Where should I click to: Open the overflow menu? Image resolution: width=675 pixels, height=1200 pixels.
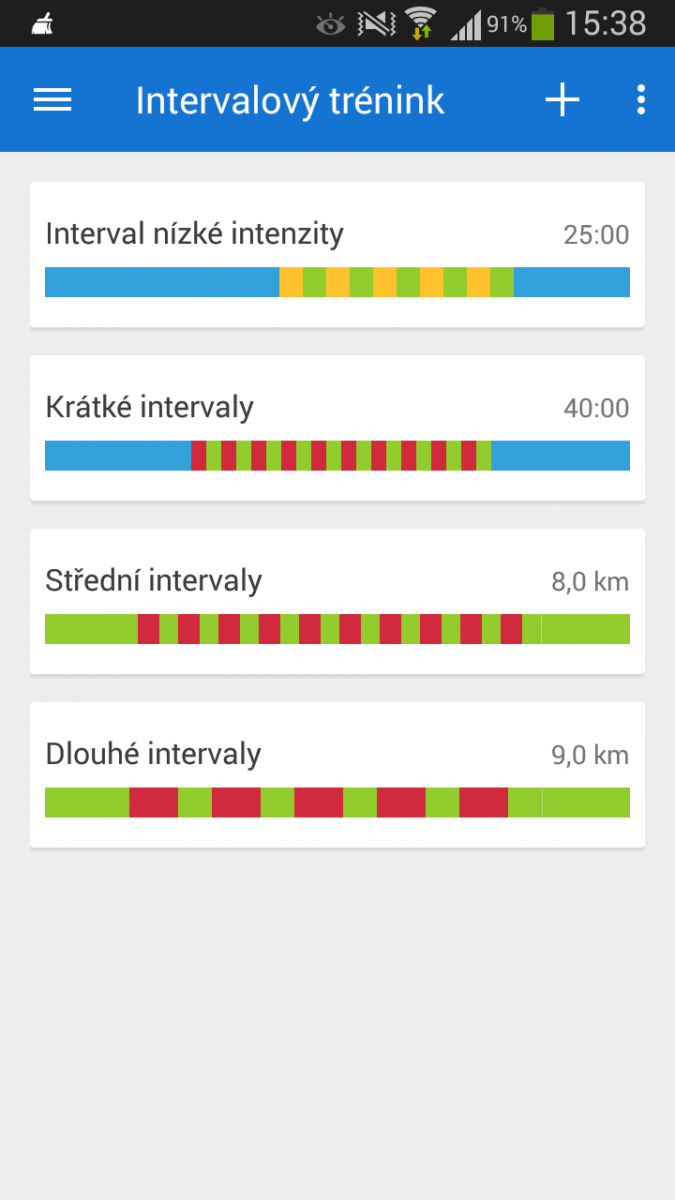click(x=641, y=100)
